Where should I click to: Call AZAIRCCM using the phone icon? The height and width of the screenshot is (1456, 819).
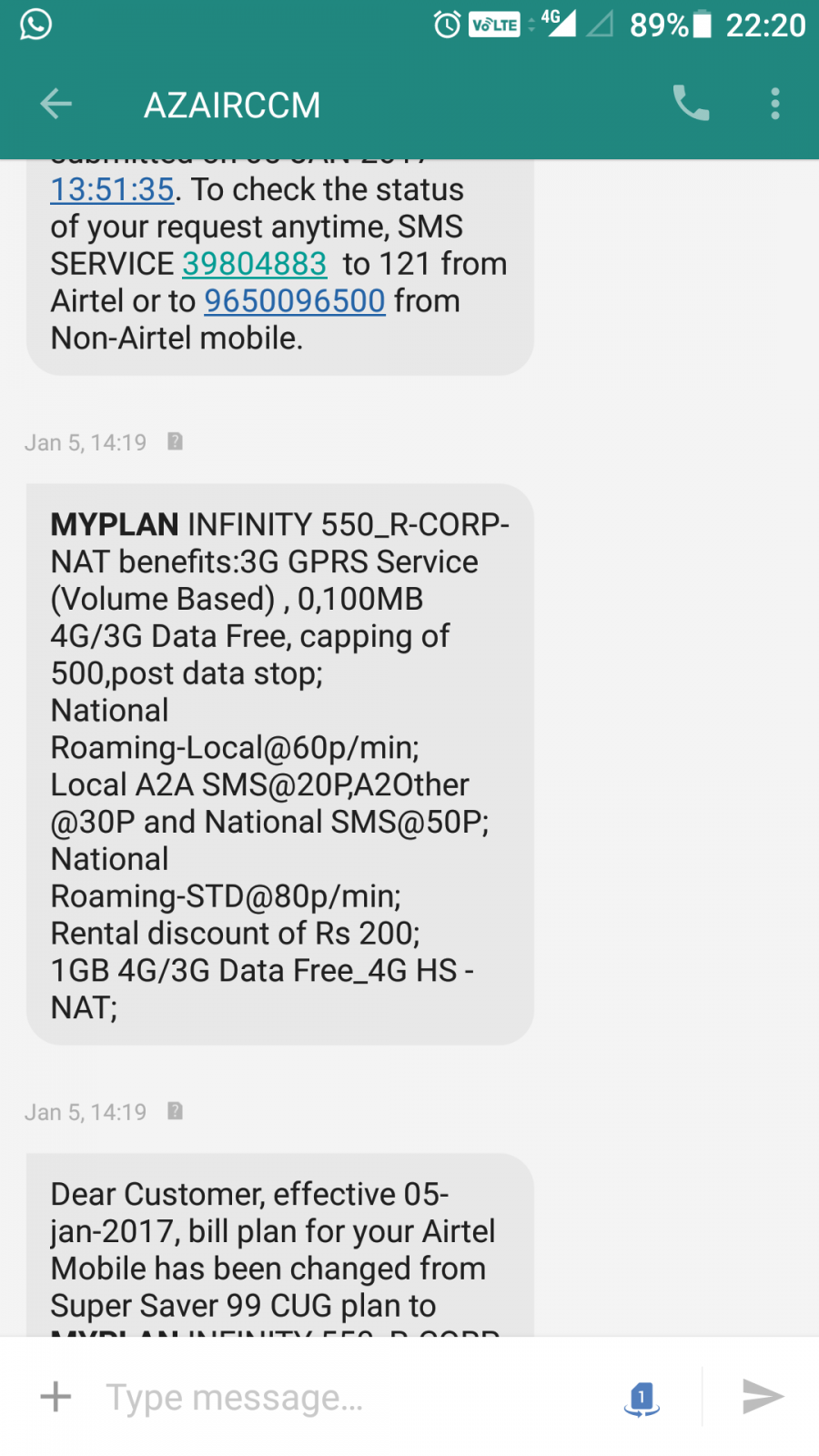[691, 103]
